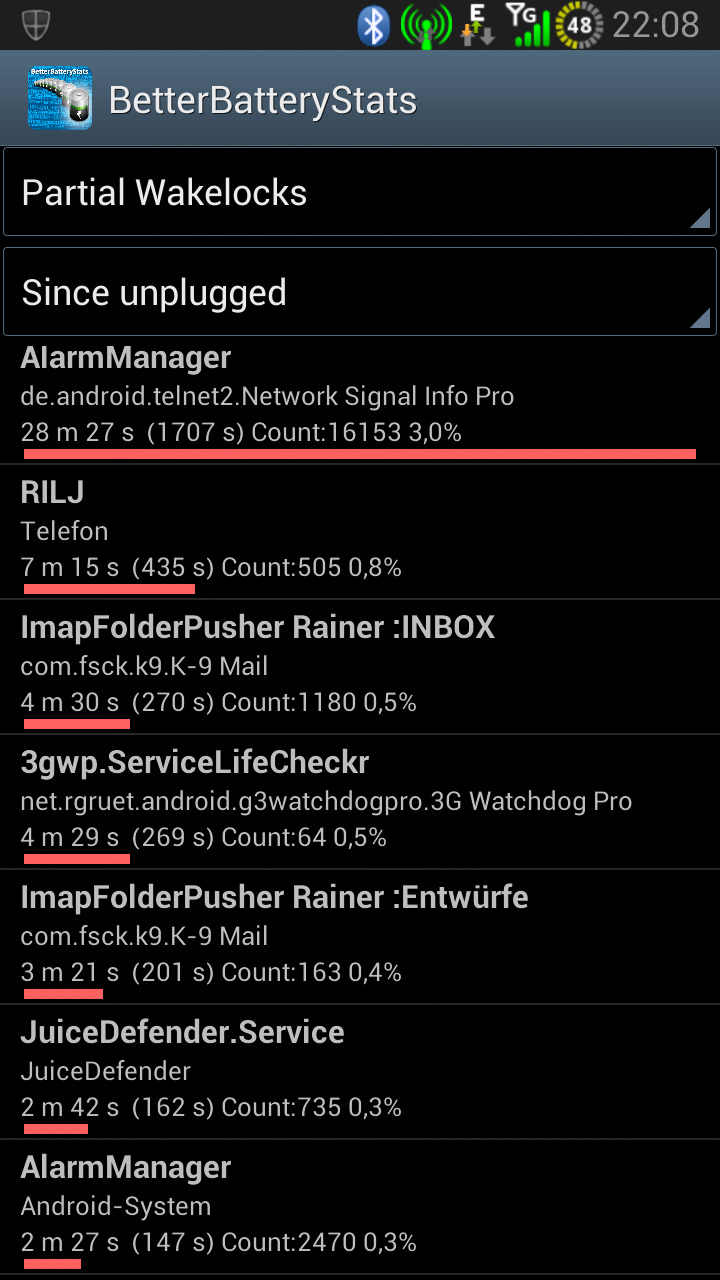Screen dimensions: 720x1280
Task: Open AlarmManager Network Signal Info Pro entry
Action: pyautogui.click(x=360, y=399)
